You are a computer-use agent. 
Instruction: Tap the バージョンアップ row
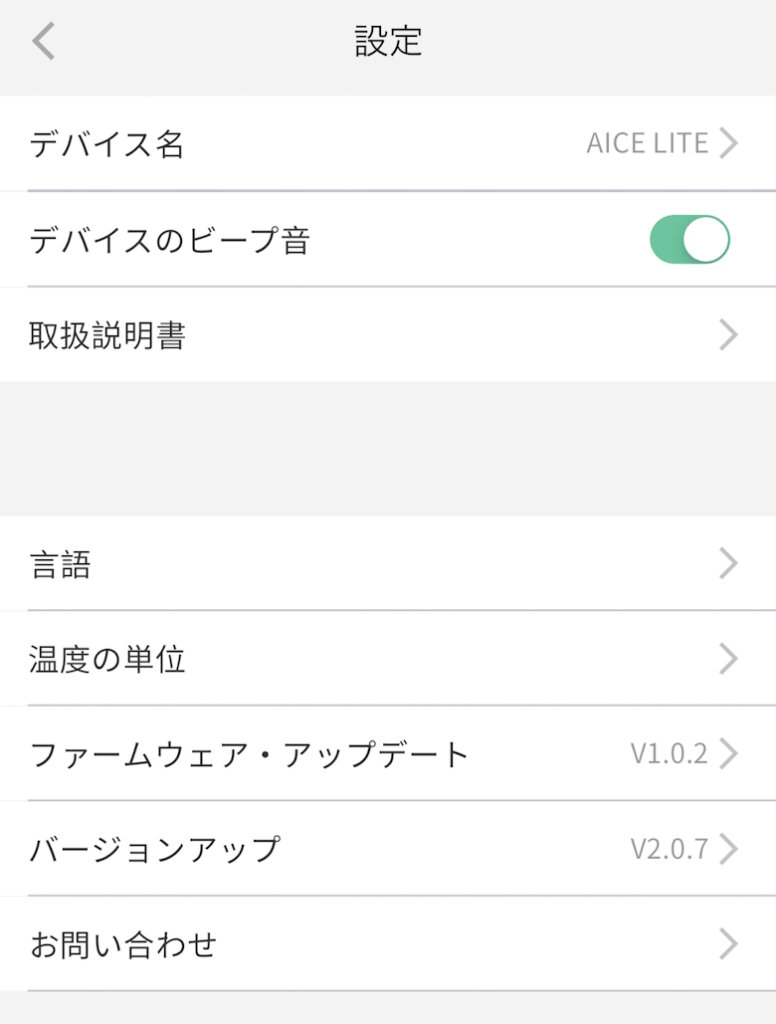click(388, 849)
